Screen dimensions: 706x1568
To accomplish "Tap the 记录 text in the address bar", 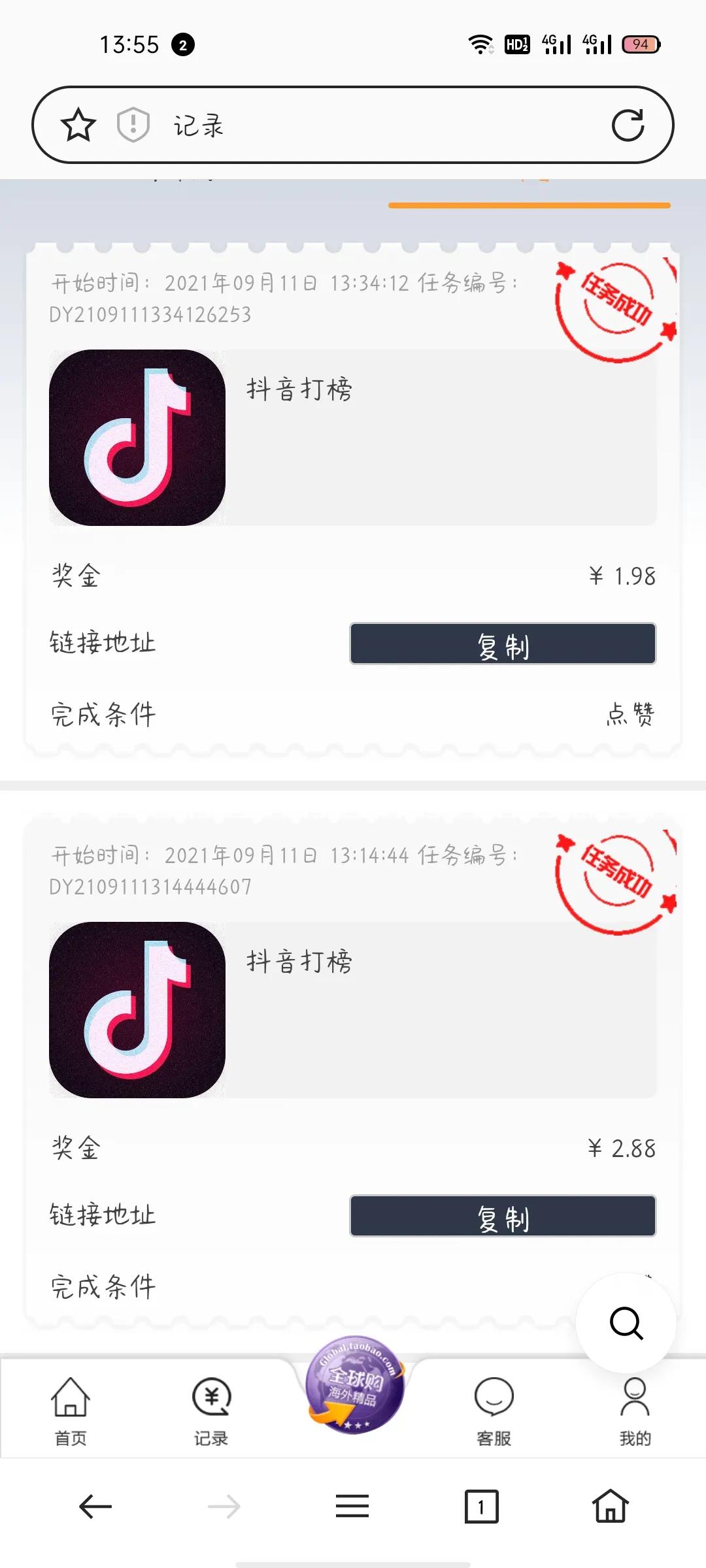I will coord(196,125).
